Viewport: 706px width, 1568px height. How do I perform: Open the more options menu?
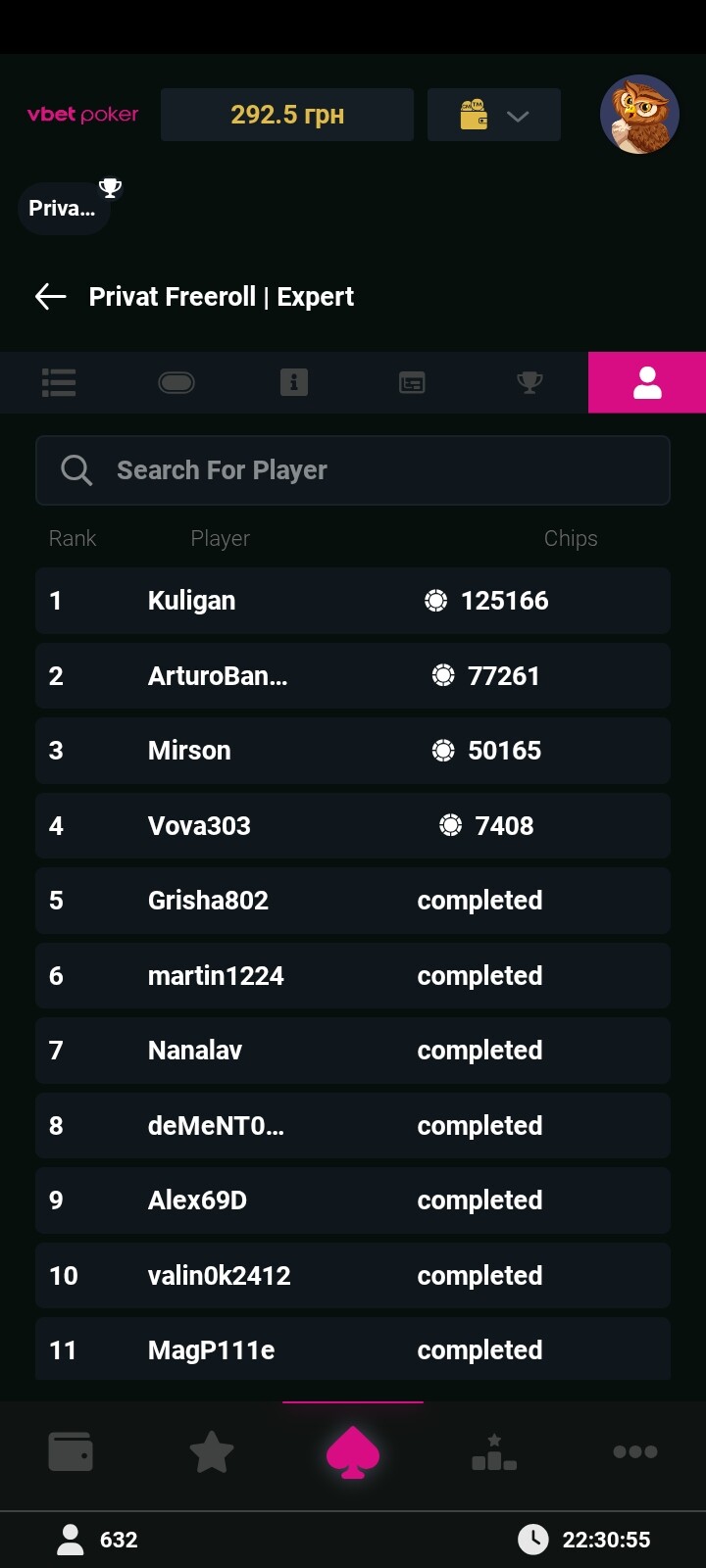pos(635,1451)
